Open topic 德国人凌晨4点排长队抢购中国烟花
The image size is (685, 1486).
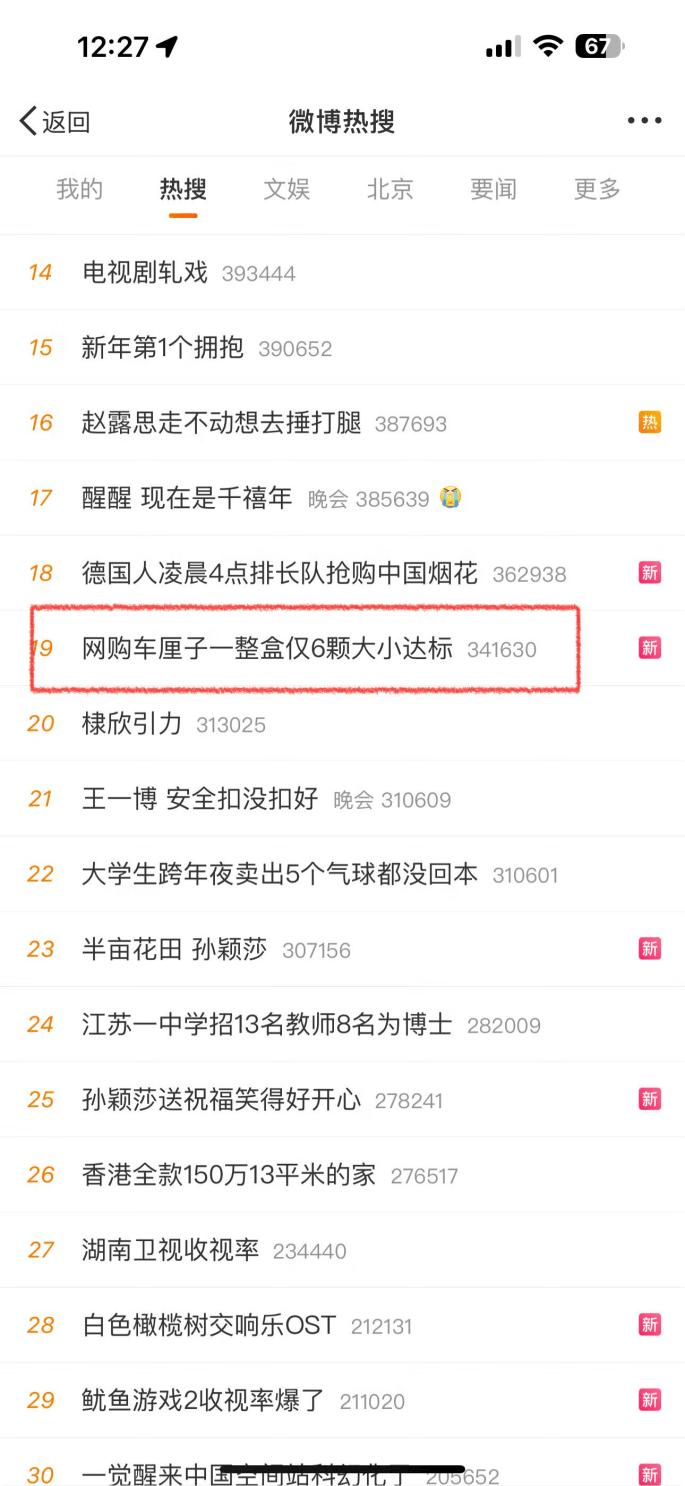click(x=280, y=574)
